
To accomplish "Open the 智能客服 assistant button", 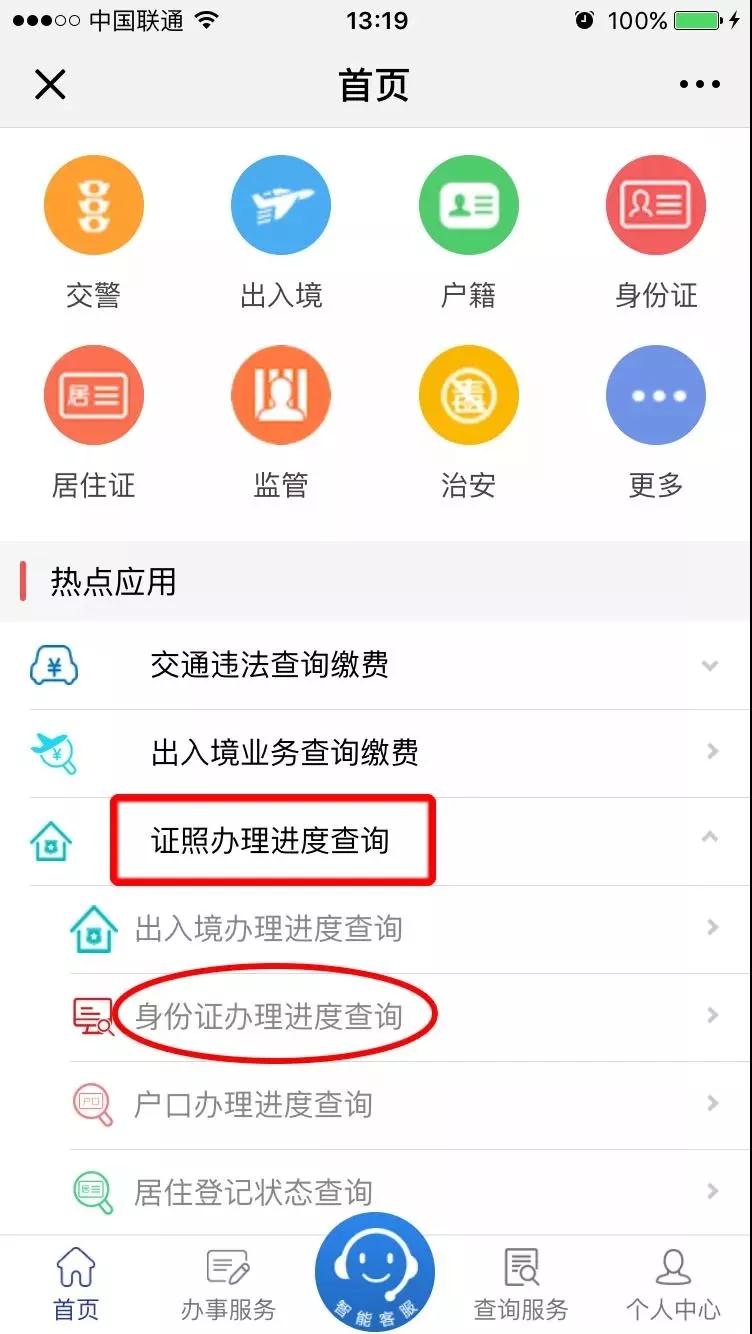I will point(375,1272).
